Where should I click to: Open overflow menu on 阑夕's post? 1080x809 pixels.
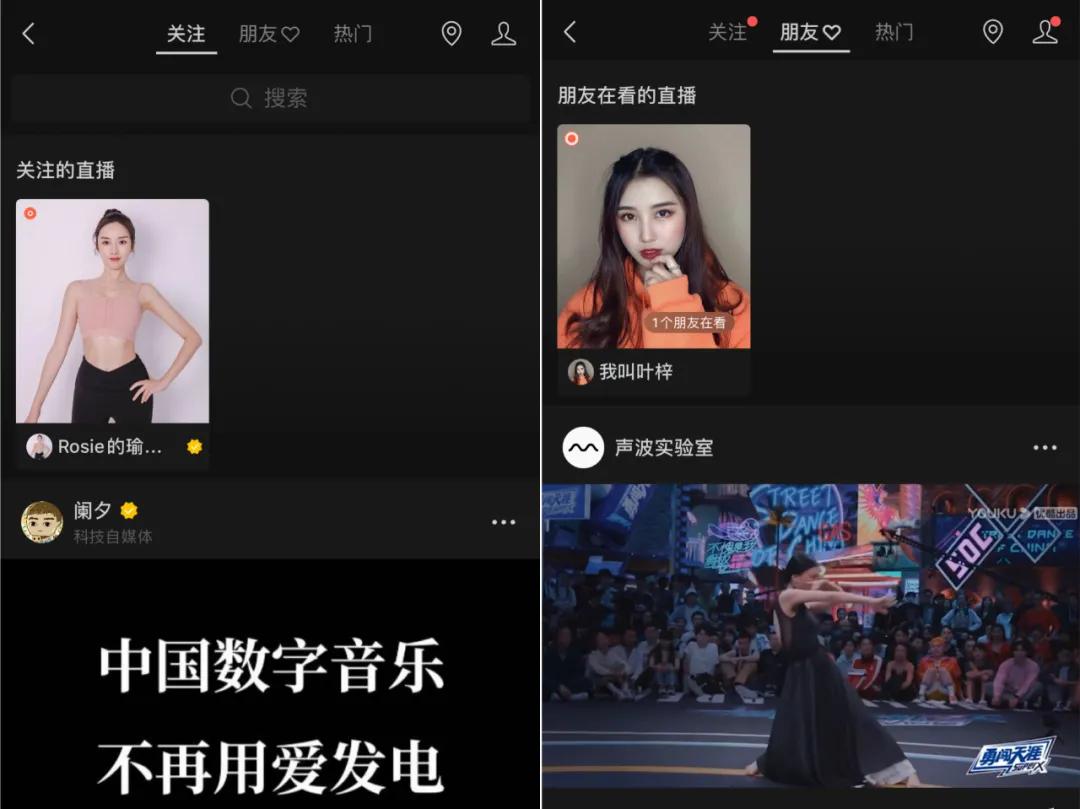point(503,522)
